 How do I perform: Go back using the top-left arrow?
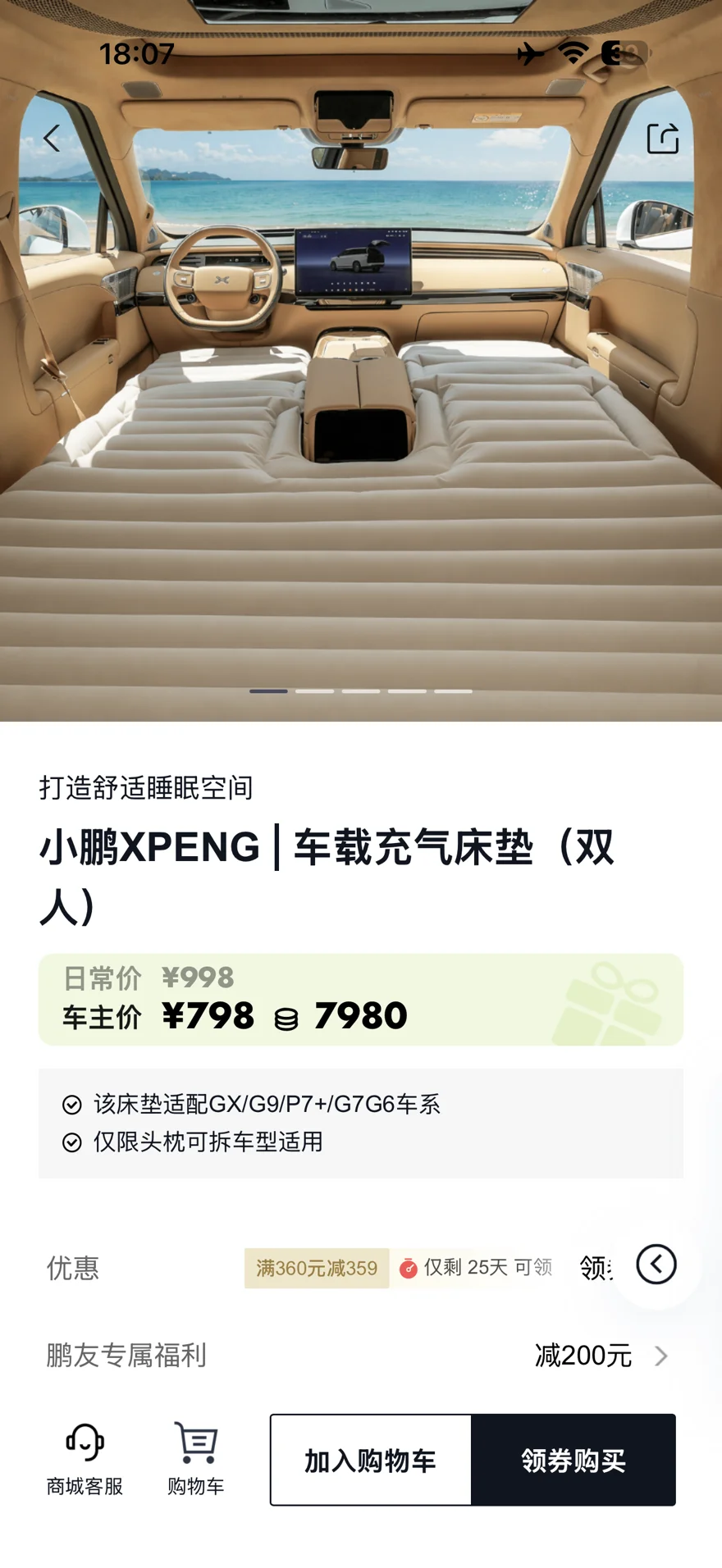coord(52,138)
